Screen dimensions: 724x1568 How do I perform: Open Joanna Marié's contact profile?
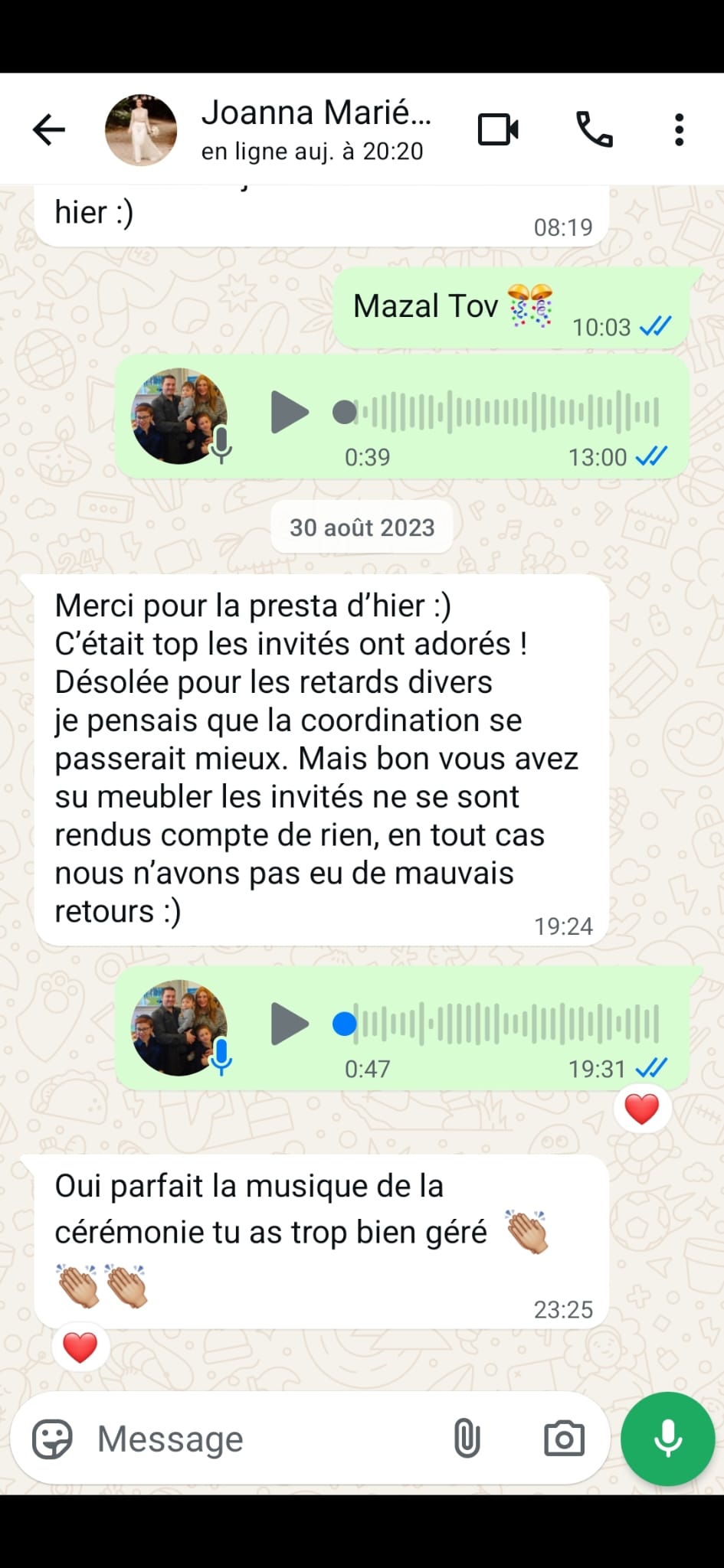[316, 129]
